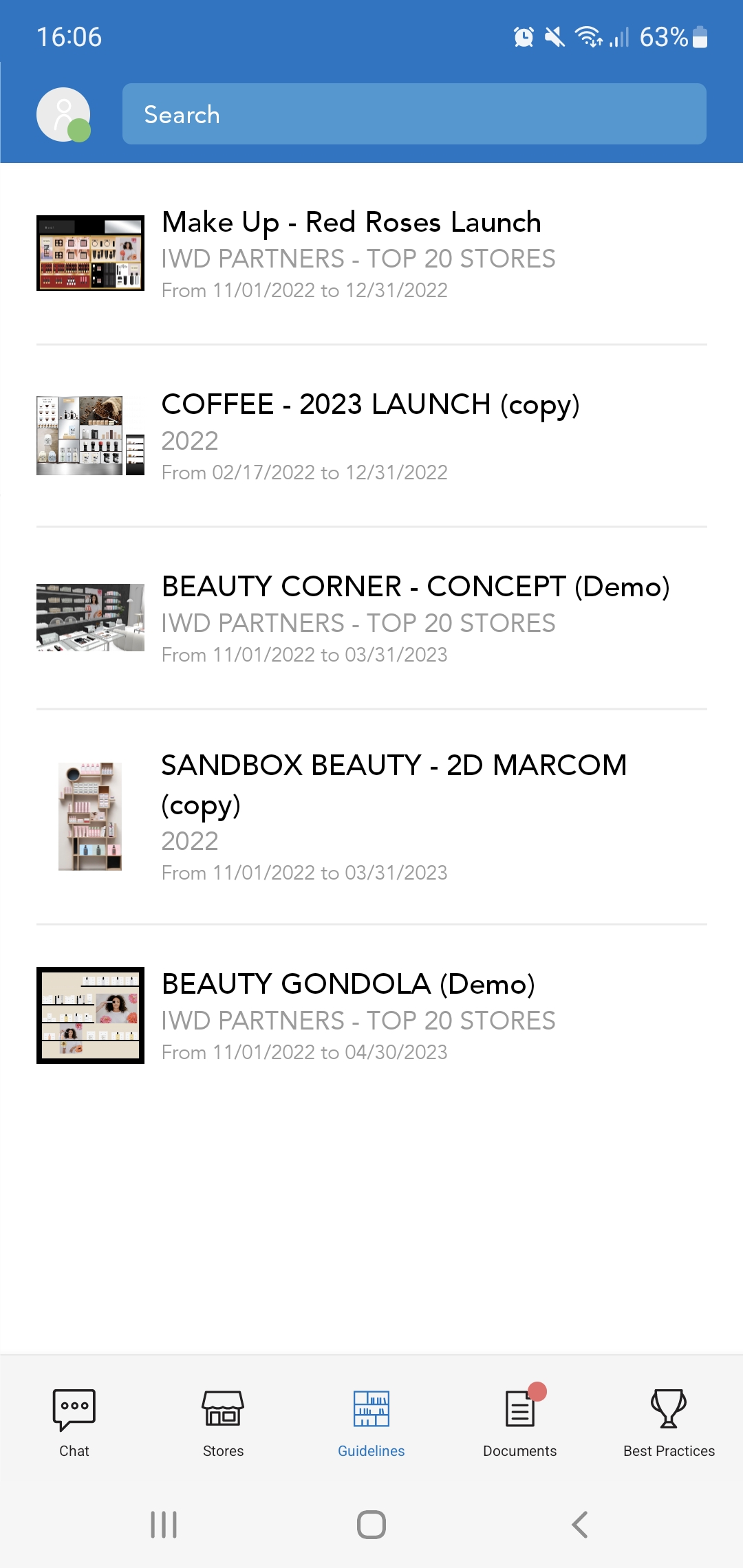Open the profile avatar icon
The height and width of the screenshot is (1568, 743).
pyautogui.click(x=63, y=114)
